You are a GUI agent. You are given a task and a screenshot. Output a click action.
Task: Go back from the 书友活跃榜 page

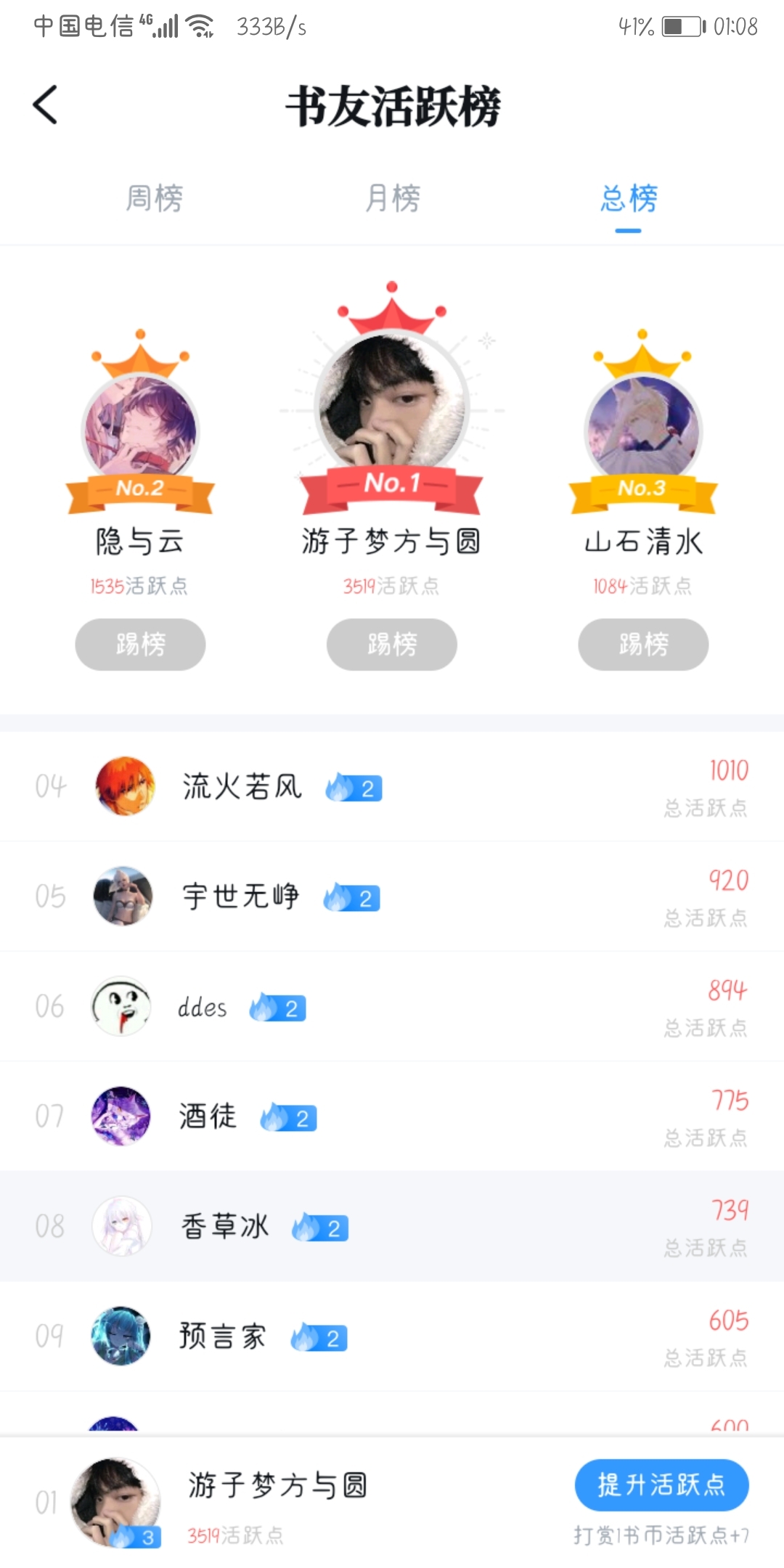(x=45, y=105)
